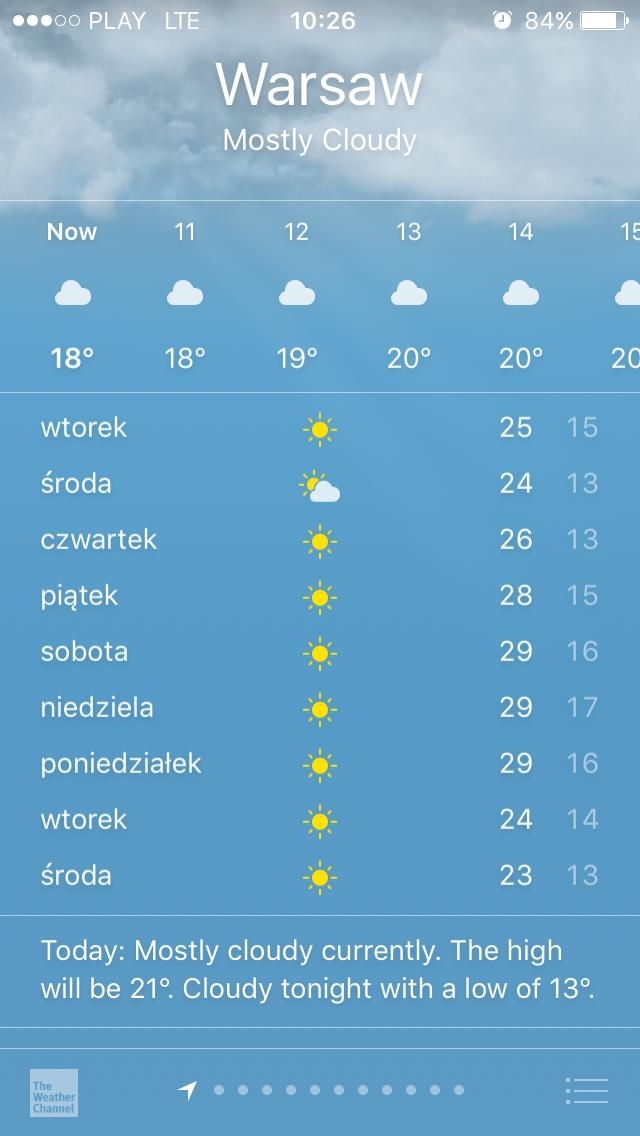
Task: Open The Weather Channel link
Action: tap(54, 1093)
